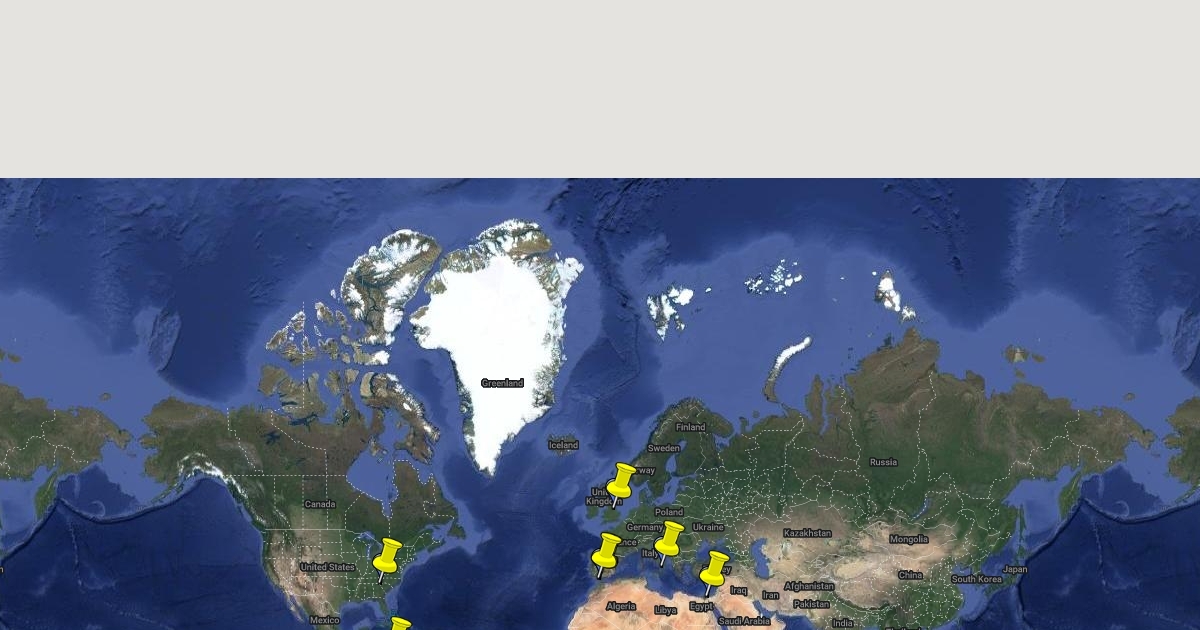Screen dimensions: 1200x630
Task: Select the yellow pin near Italy
Action: coord(668,540)
